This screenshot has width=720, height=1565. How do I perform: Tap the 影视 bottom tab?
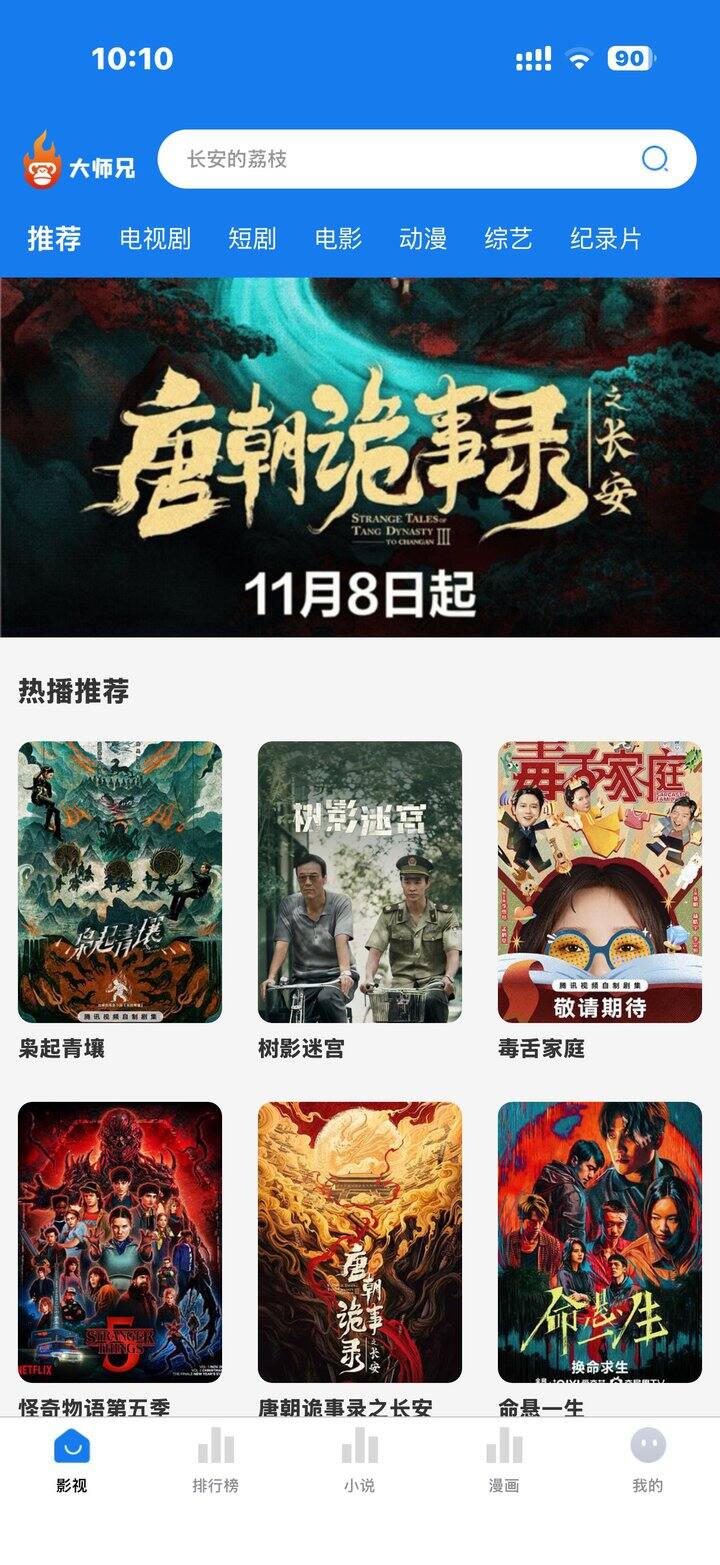coord(72,1460)
